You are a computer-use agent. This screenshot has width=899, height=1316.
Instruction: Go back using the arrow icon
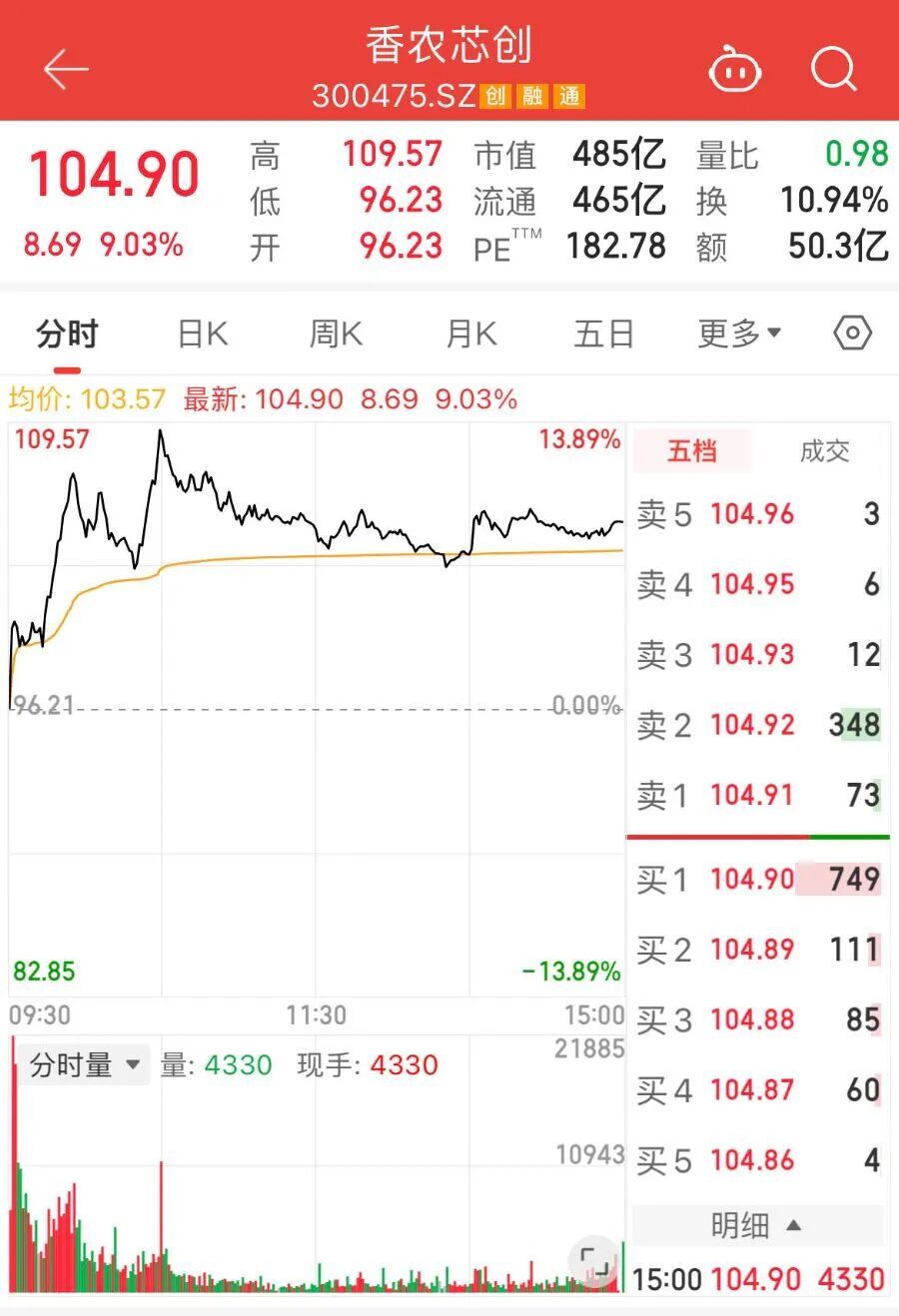click(x=66, y=70)
